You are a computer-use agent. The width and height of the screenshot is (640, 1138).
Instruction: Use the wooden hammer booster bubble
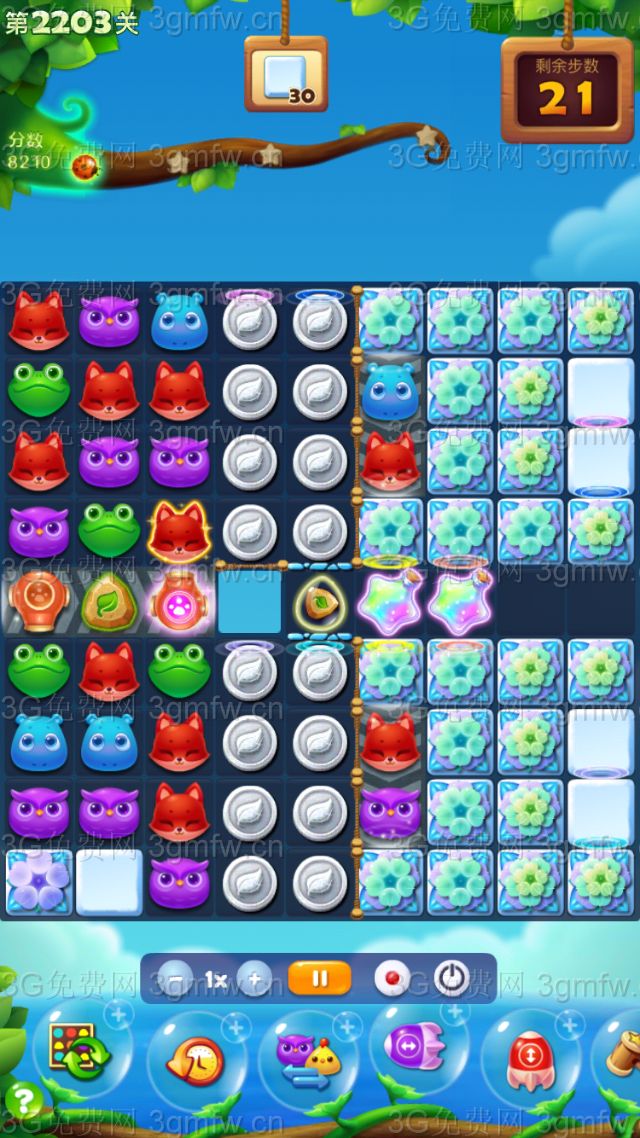pyautogui.click(x=622, y=1055)
